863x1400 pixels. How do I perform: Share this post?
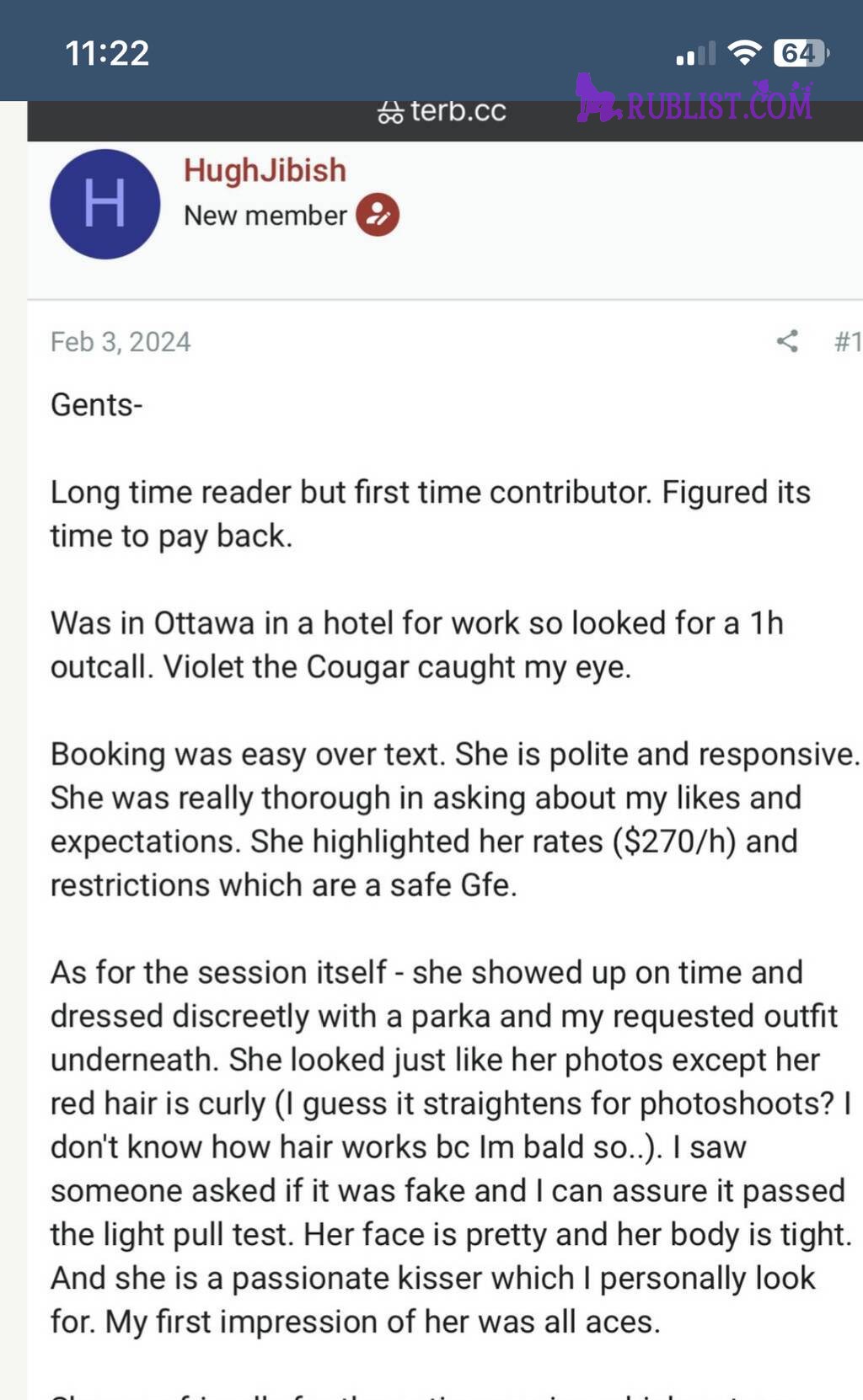point(787,341)
